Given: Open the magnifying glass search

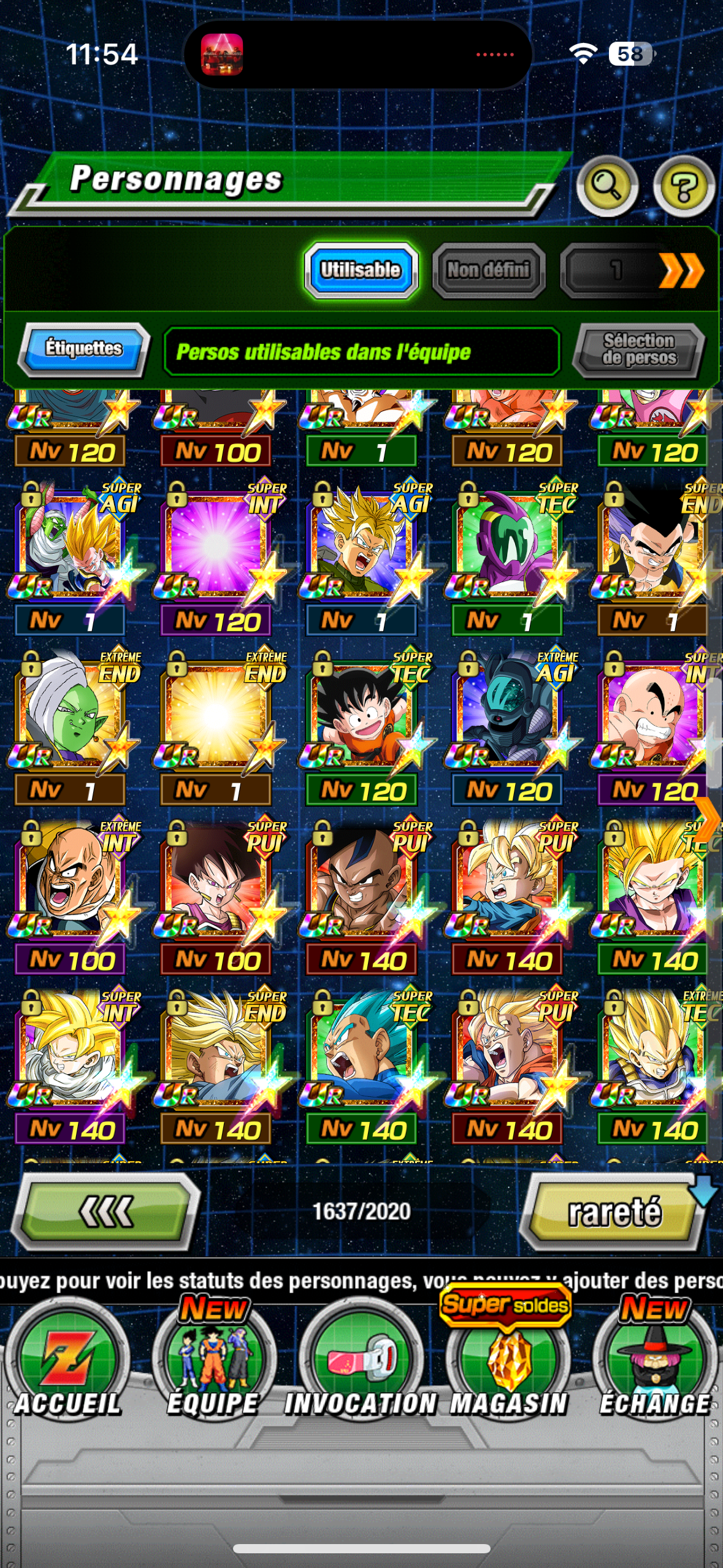Looking at the screenshot, I should (606, 186).
